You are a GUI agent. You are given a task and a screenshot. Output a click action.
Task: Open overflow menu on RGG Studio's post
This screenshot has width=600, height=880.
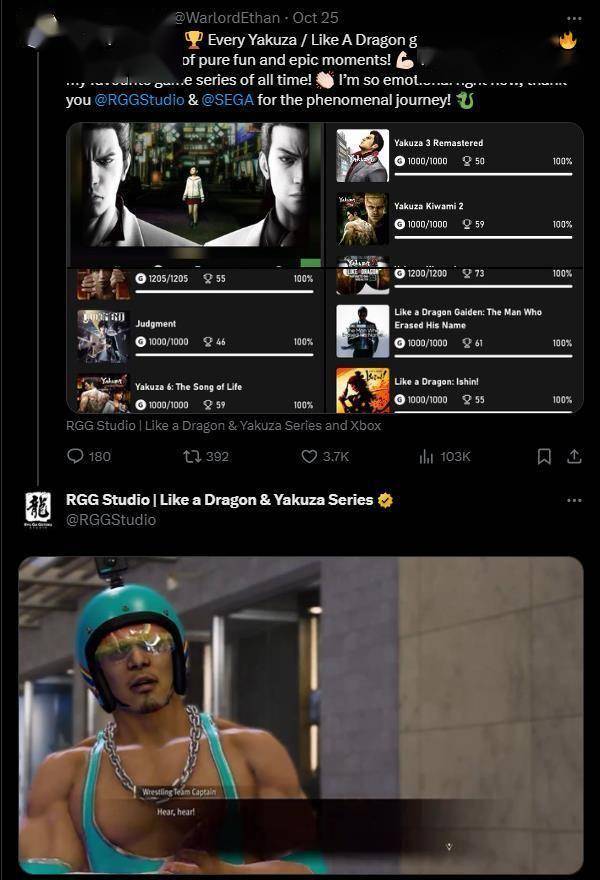click(x=573, y=499)
